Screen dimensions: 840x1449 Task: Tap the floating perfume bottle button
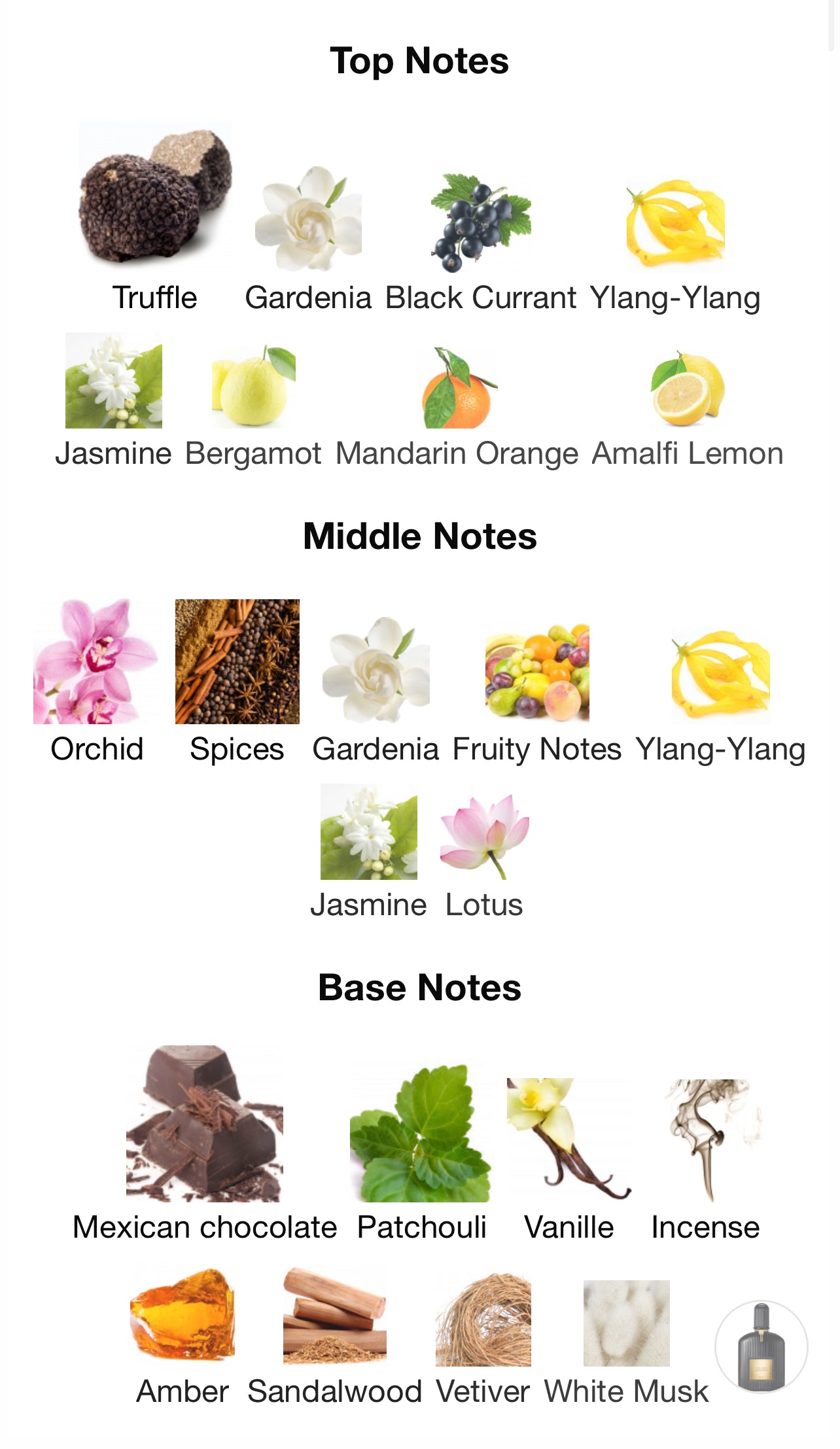[761, 1347]
